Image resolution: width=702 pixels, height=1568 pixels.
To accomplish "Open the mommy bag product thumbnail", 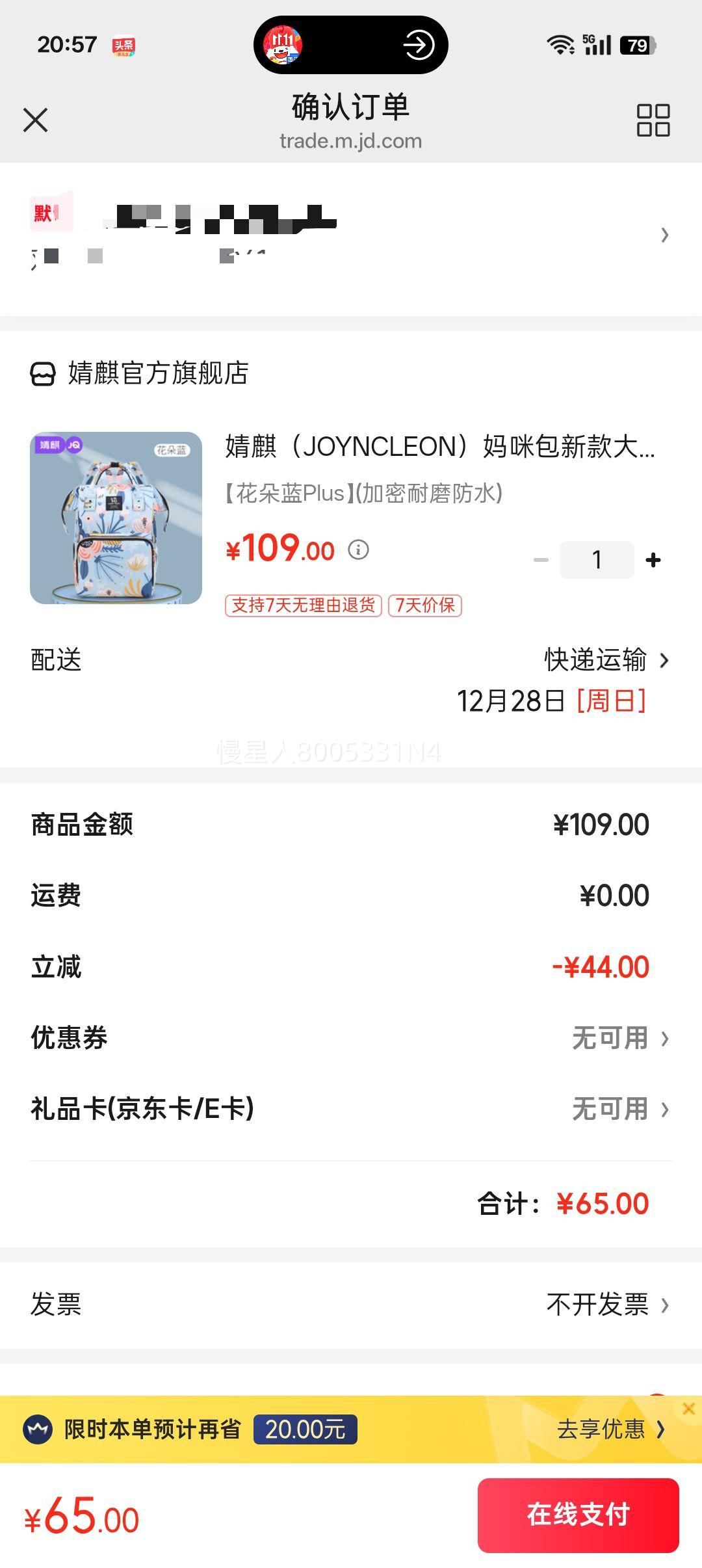I will [x=116, y=518].
